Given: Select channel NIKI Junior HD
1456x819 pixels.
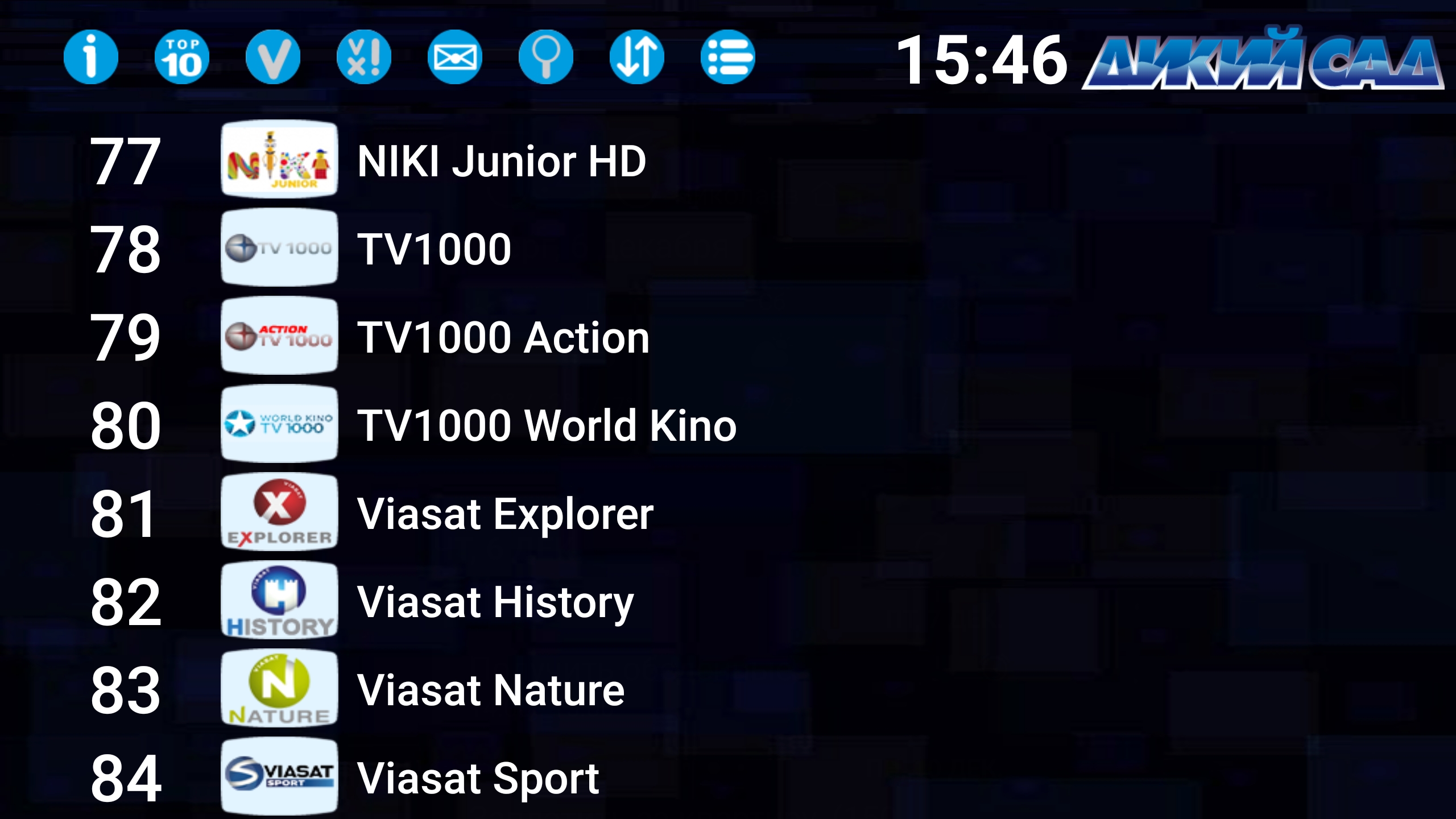Looking at the screenshot, I should click(x=500, y=161).
